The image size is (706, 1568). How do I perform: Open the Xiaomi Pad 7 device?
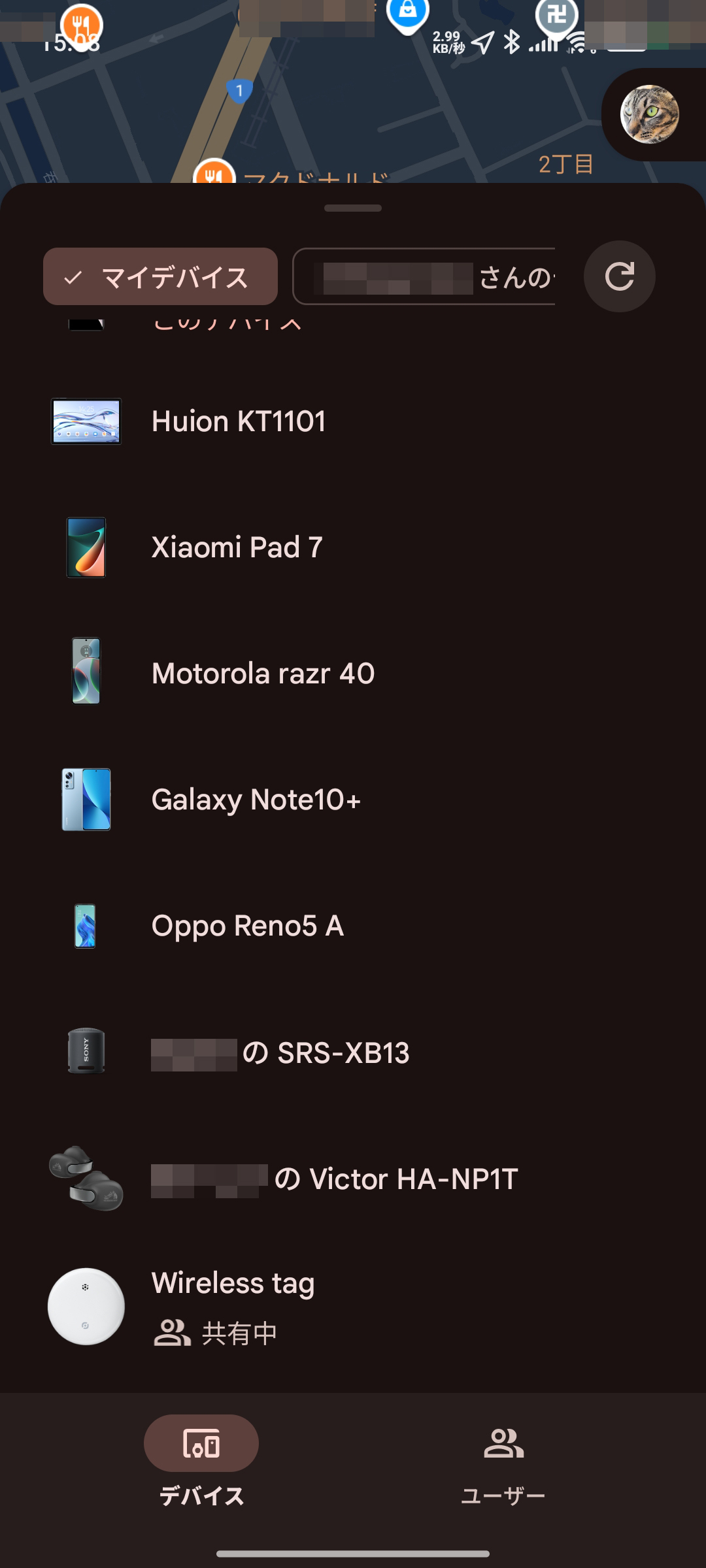point(353,547)
